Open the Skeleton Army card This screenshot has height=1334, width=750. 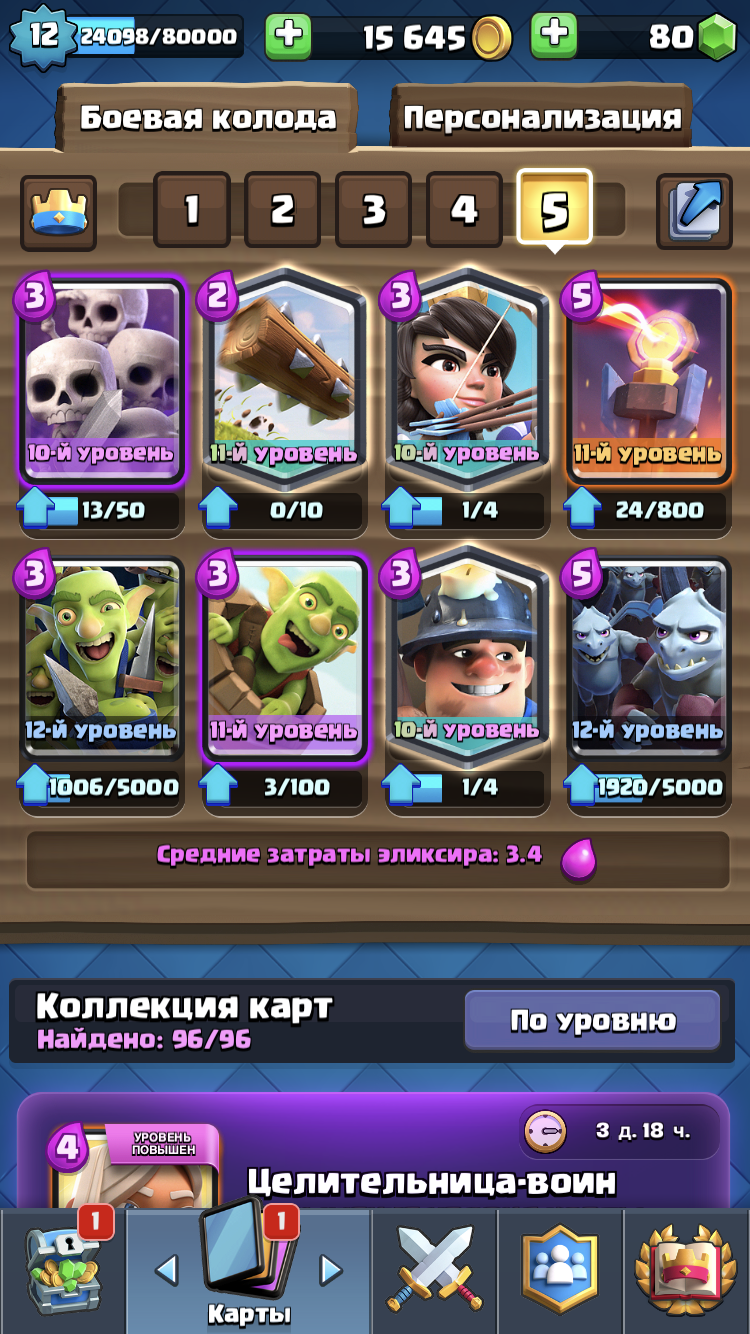[x=100, y=382]
